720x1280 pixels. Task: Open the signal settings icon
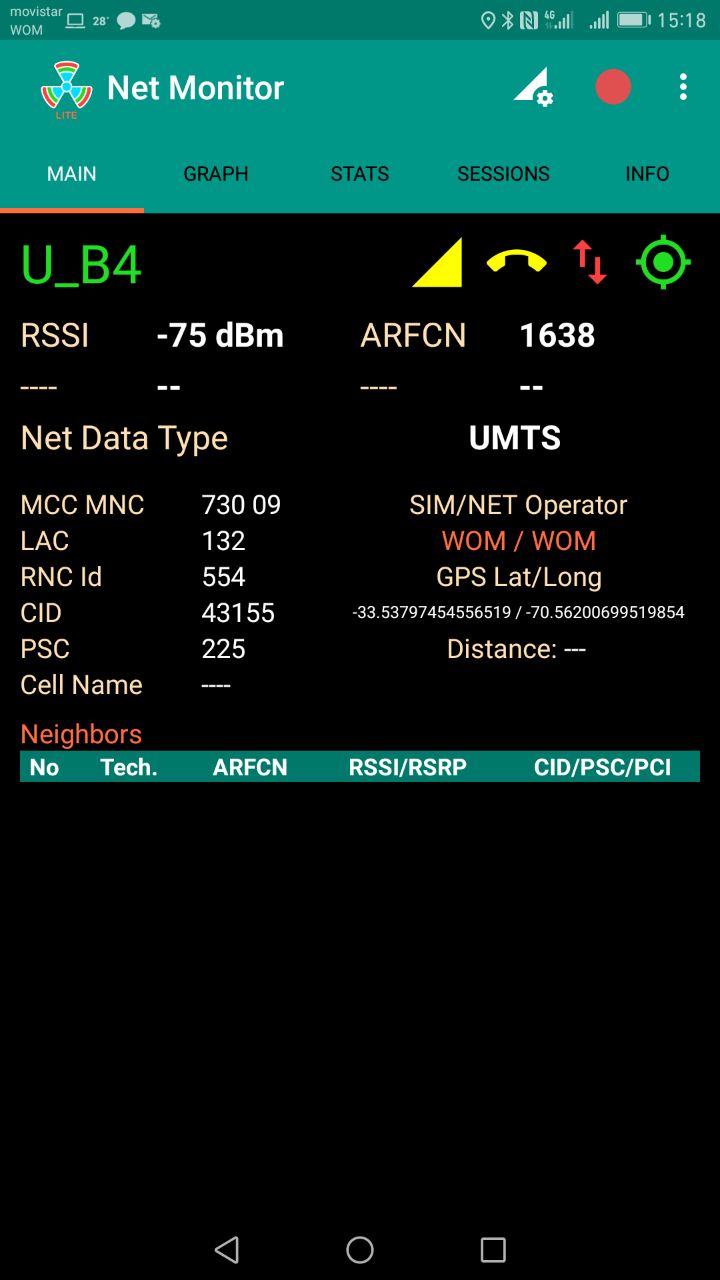tap(533, 87)
